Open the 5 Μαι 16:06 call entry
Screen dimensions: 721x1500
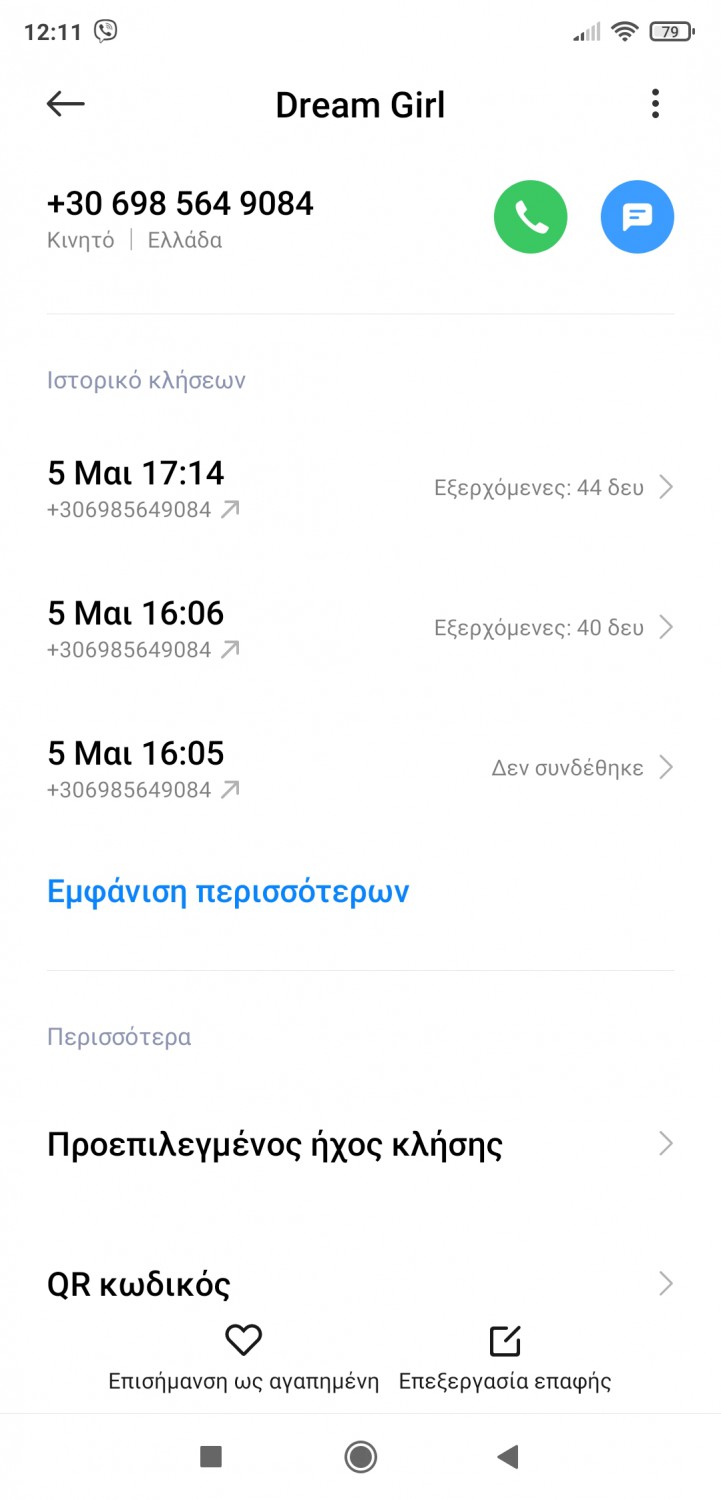pos(360,628)
